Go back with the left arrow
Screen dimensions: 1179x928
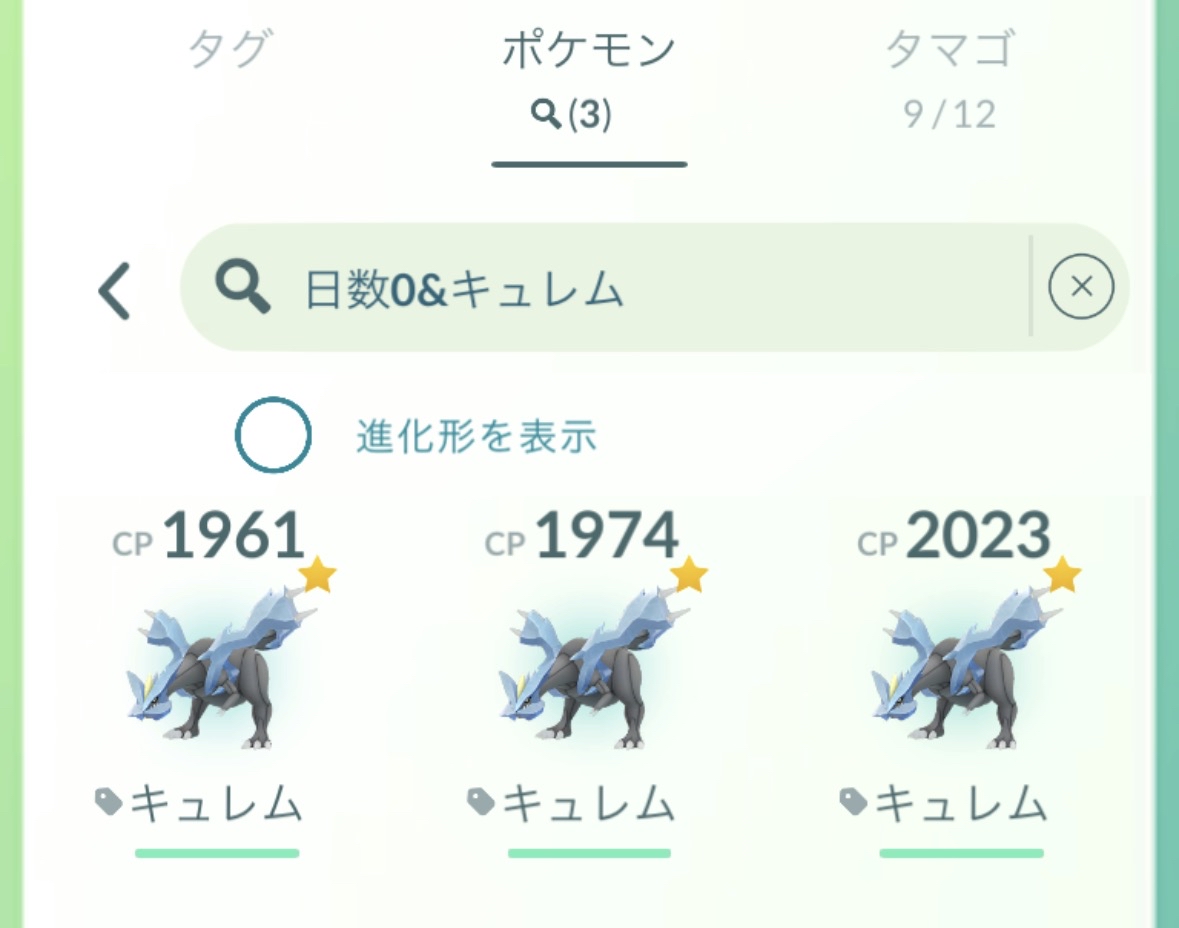(114, 290)
